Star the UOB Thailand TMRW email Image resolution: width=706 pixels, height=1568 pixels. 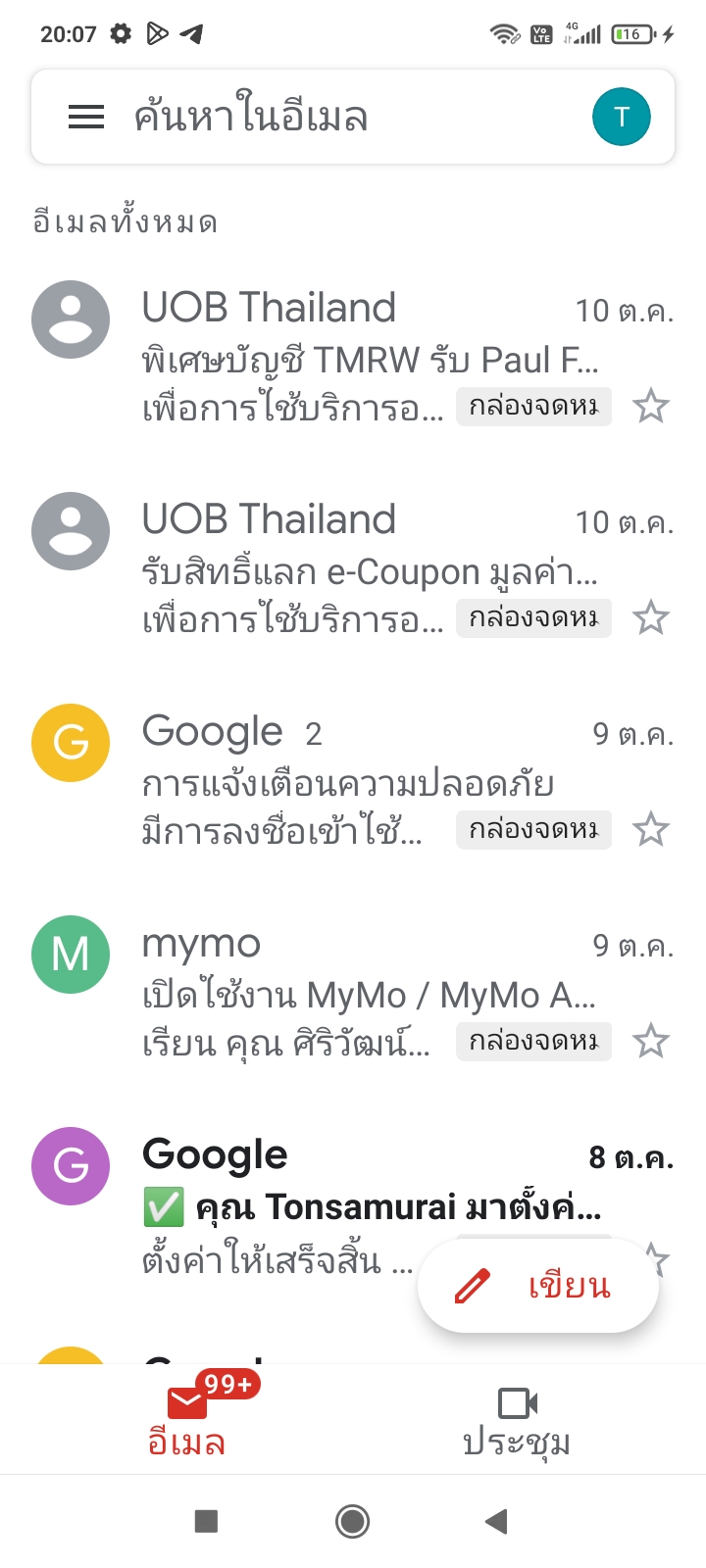pos(651,406)
